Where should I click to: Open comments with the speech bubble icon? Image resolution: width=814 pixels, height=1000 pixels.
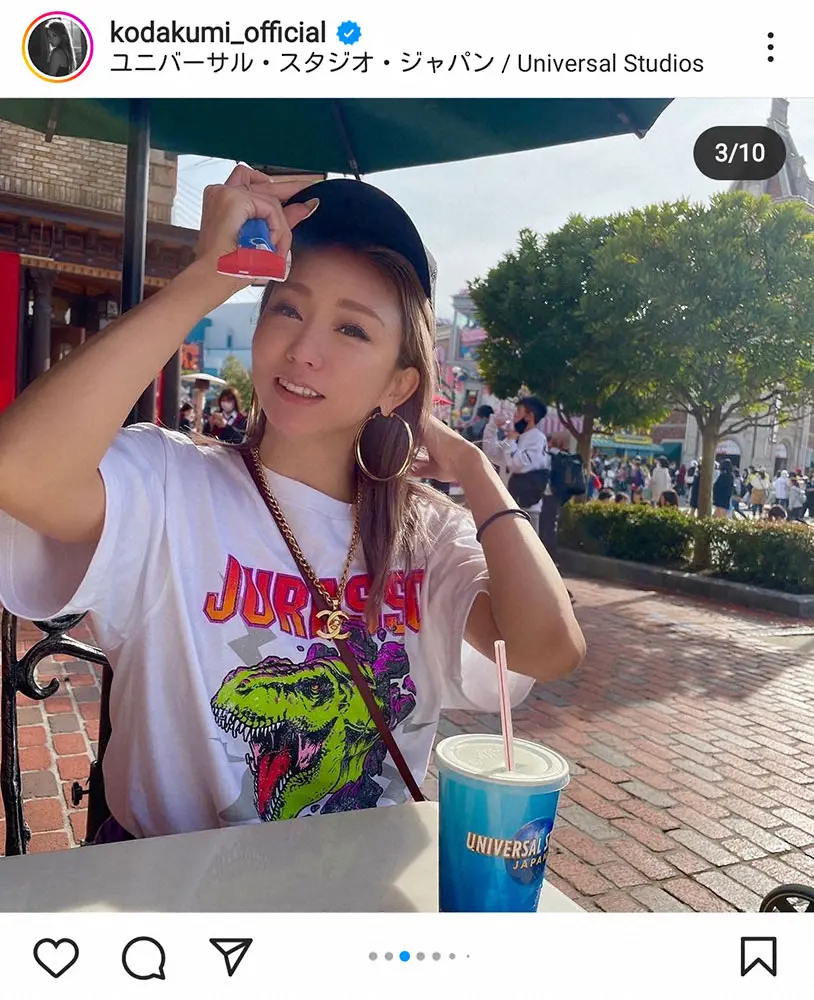(x=144, y=957)
